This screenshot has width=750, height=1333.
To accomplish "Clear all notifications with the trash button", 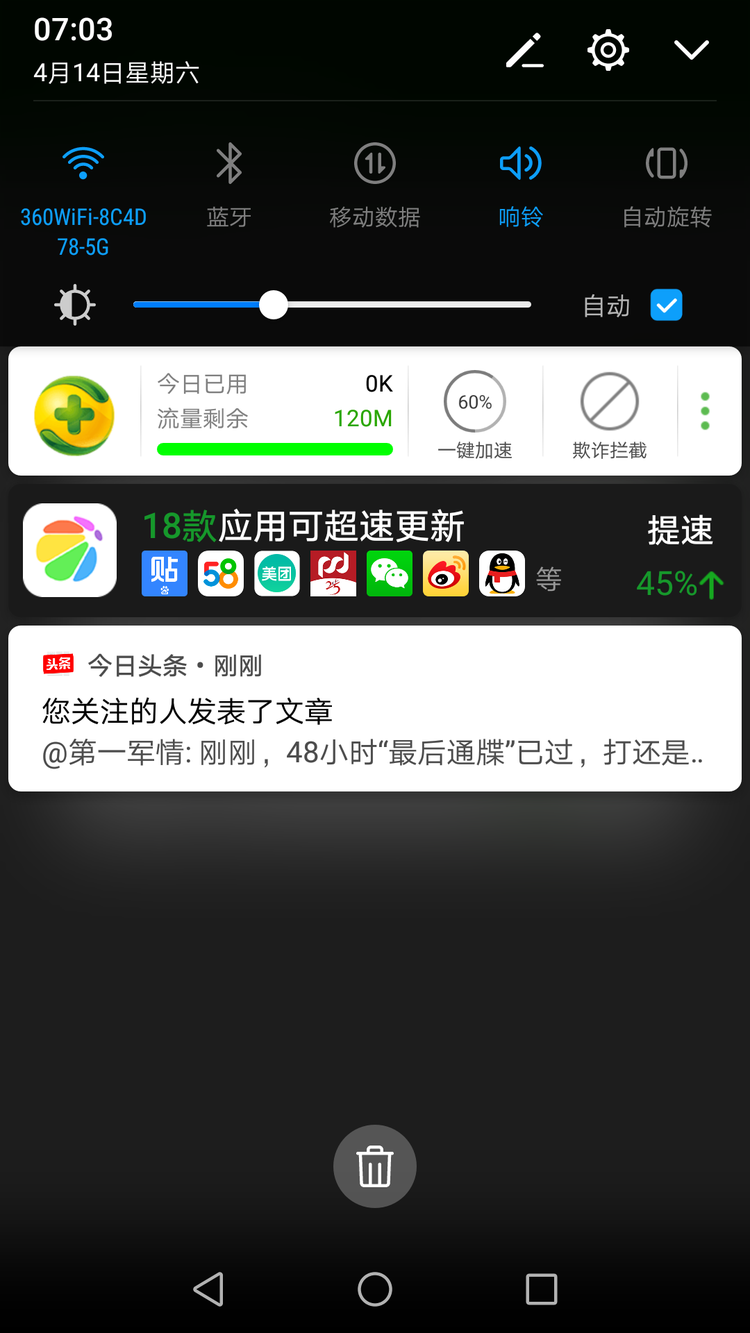I will (375, 1166).
